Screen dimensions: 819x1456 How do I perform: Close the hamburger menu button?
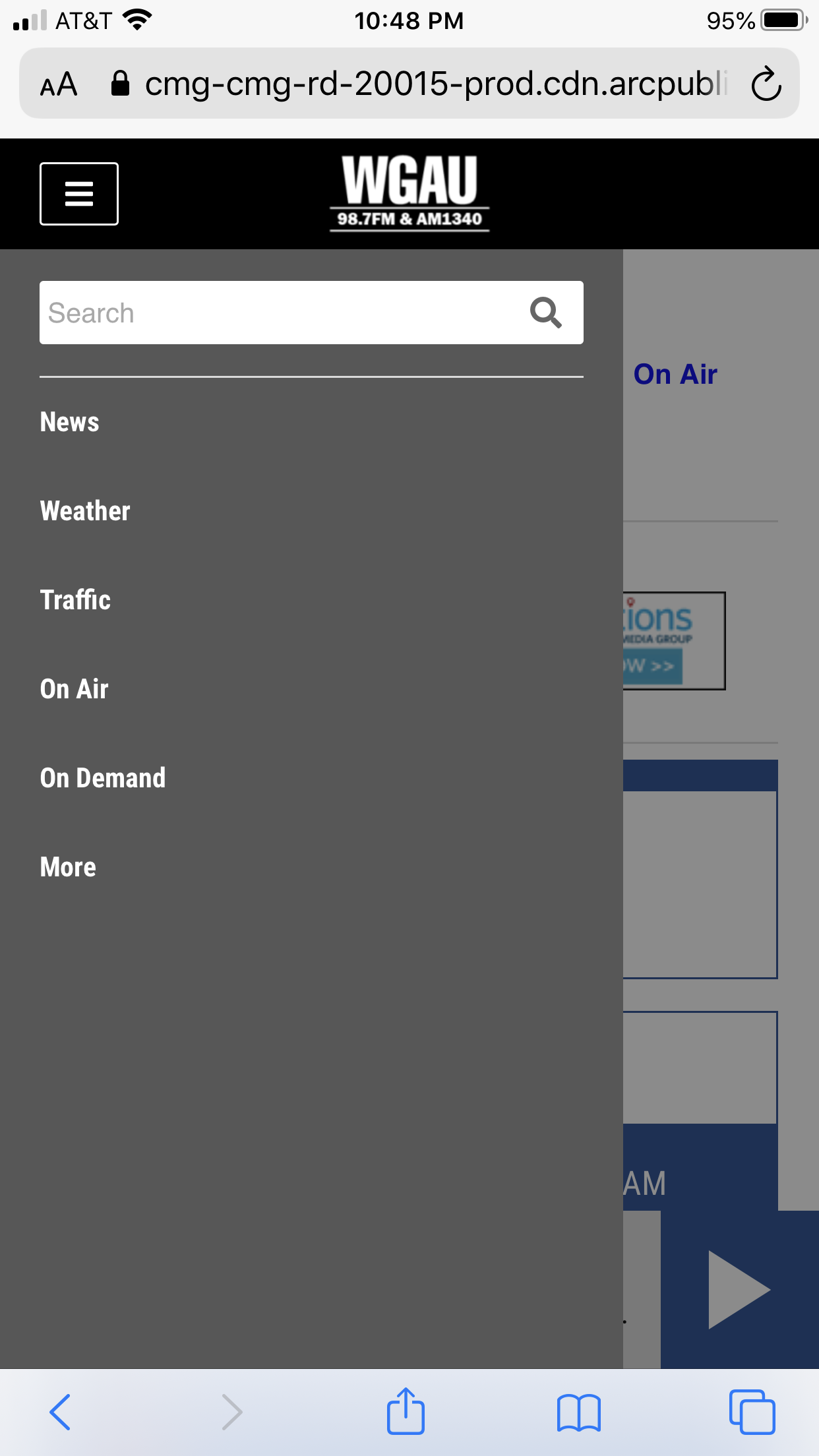79,194
